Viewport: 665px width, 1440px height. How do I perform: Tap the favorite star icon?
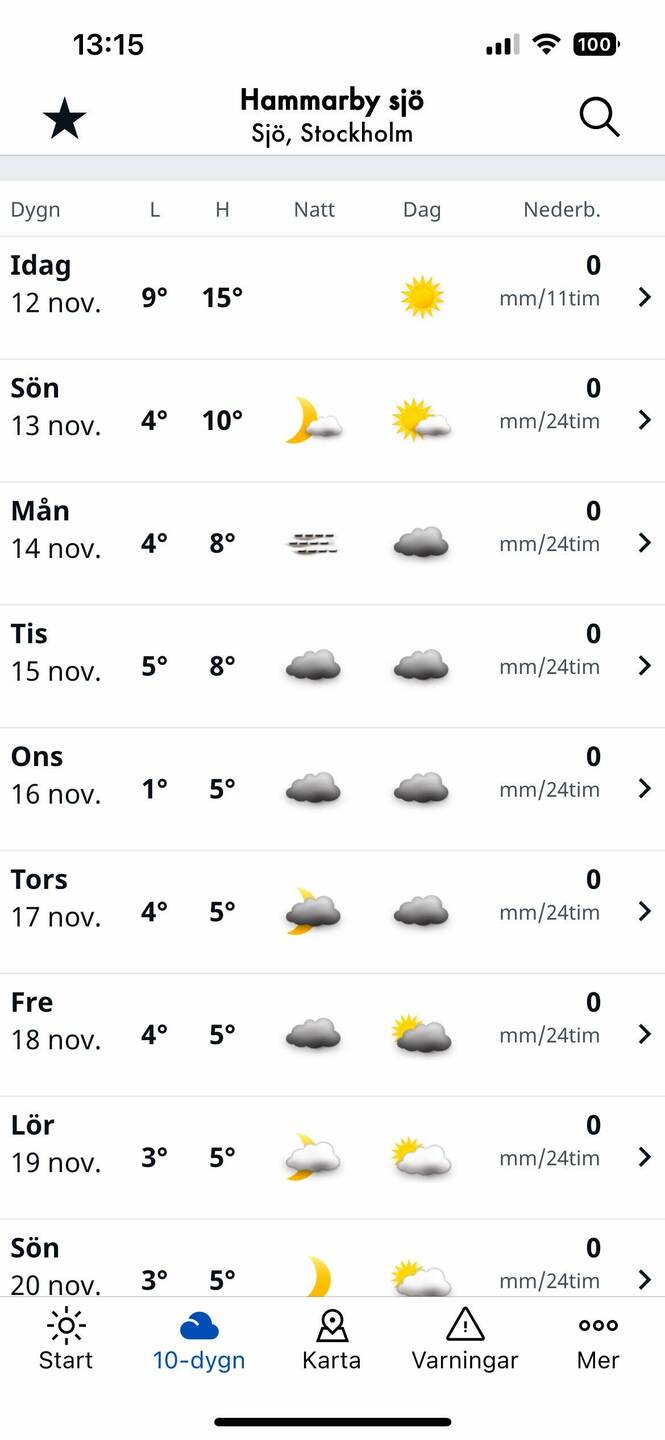click(64, 119)
